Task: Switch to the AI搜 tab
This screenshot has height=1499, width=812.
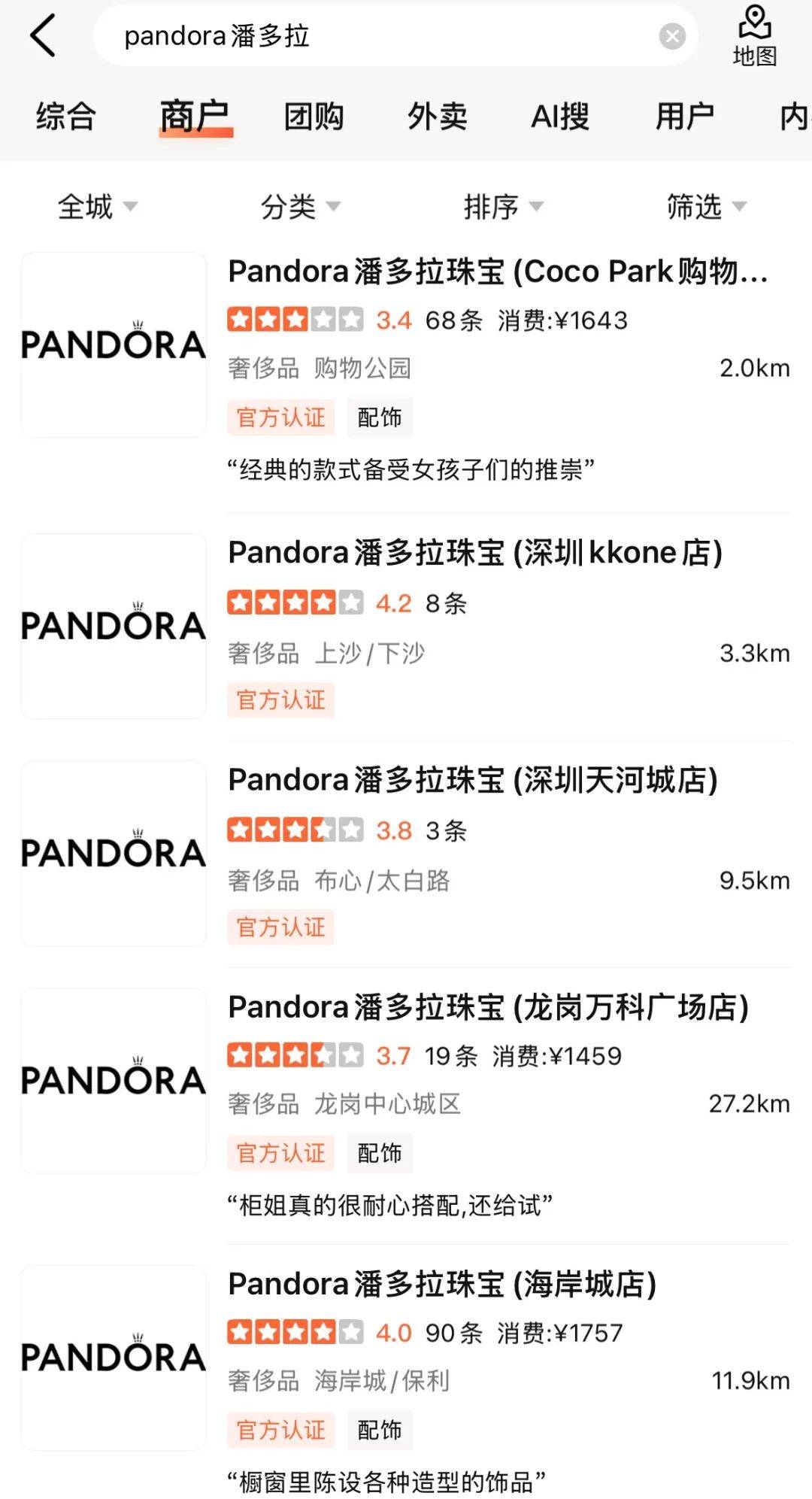Action: click(x=560, y=117)
